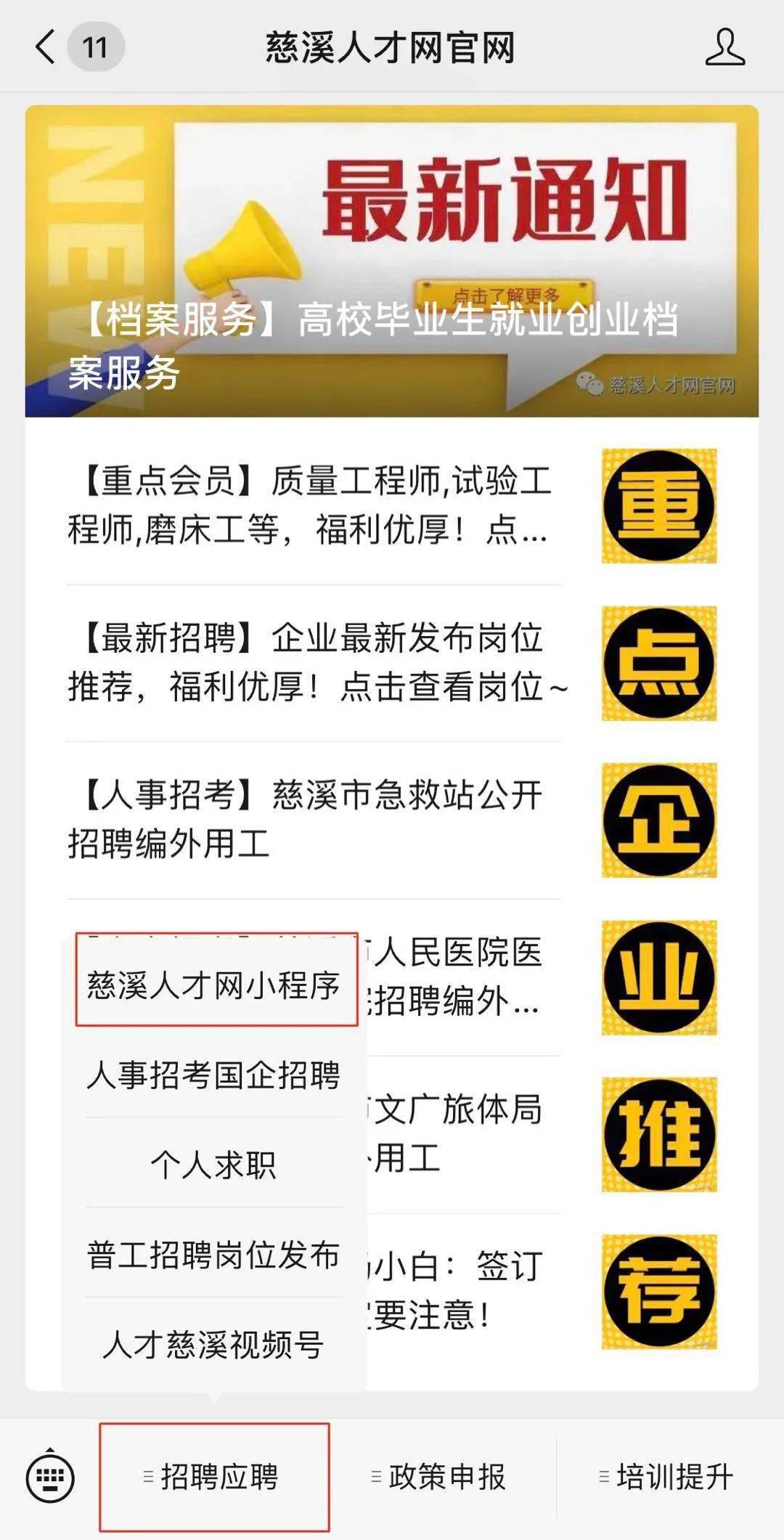784x1540 pixels.
Task: Open the 最新通知 档案服务 banner article
Action: pos(392,261)
